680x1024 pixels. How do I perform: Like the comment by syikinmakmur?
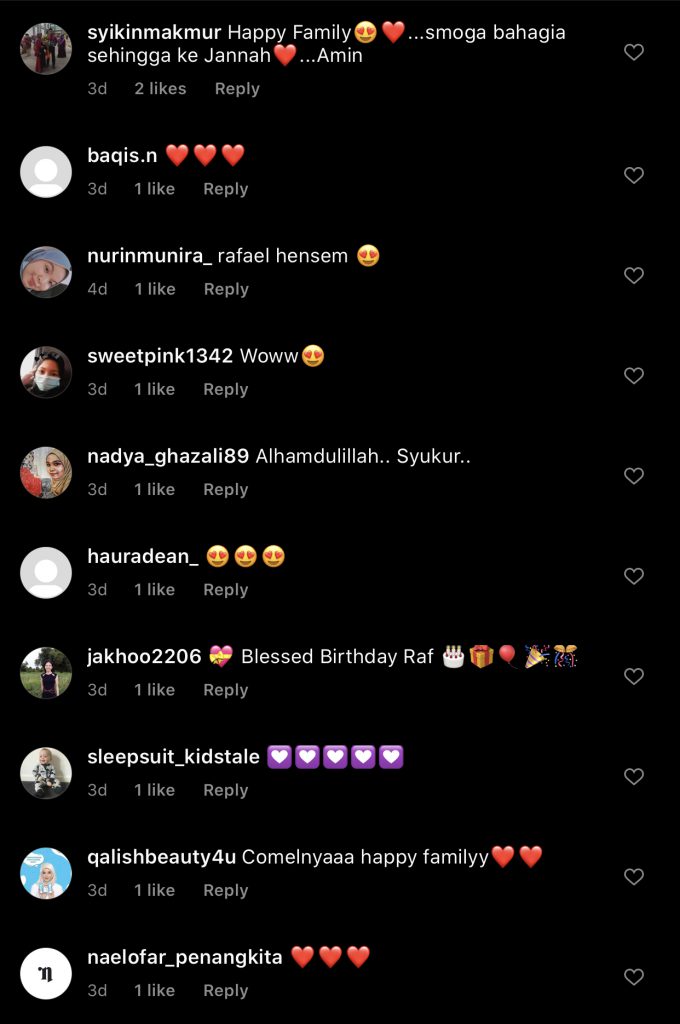click(x=634, y=52)
